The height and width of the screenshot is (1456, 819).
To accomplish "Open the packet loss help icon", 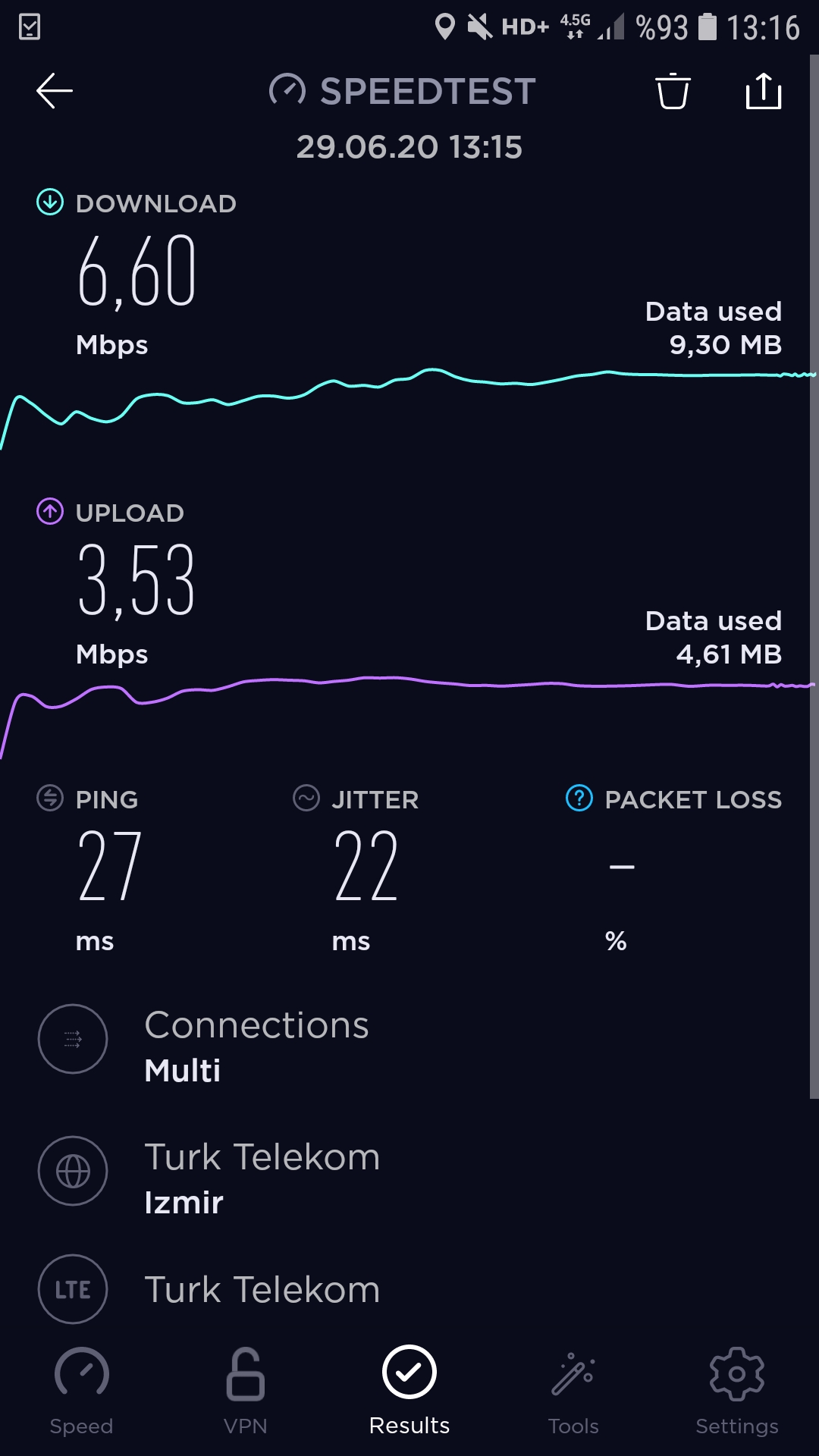I will coord(579,799).
